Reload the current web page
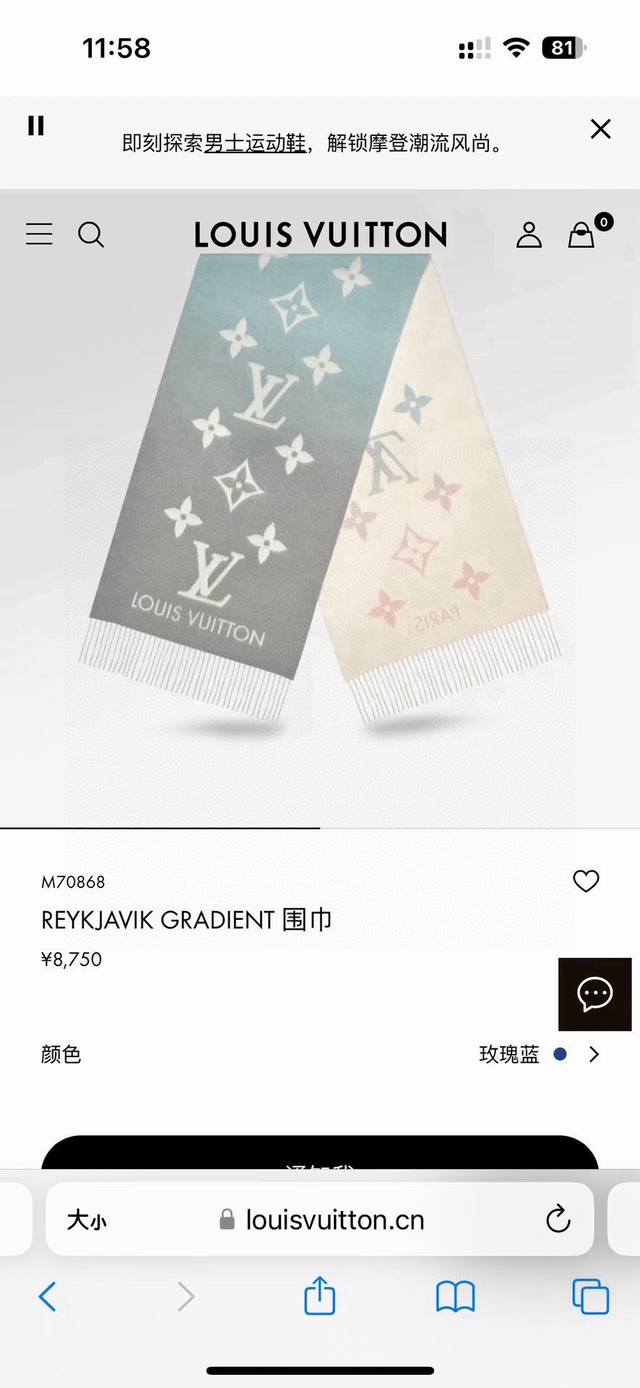Image resolution: width=640 pixels, height=1388 pixels. 557,1219
